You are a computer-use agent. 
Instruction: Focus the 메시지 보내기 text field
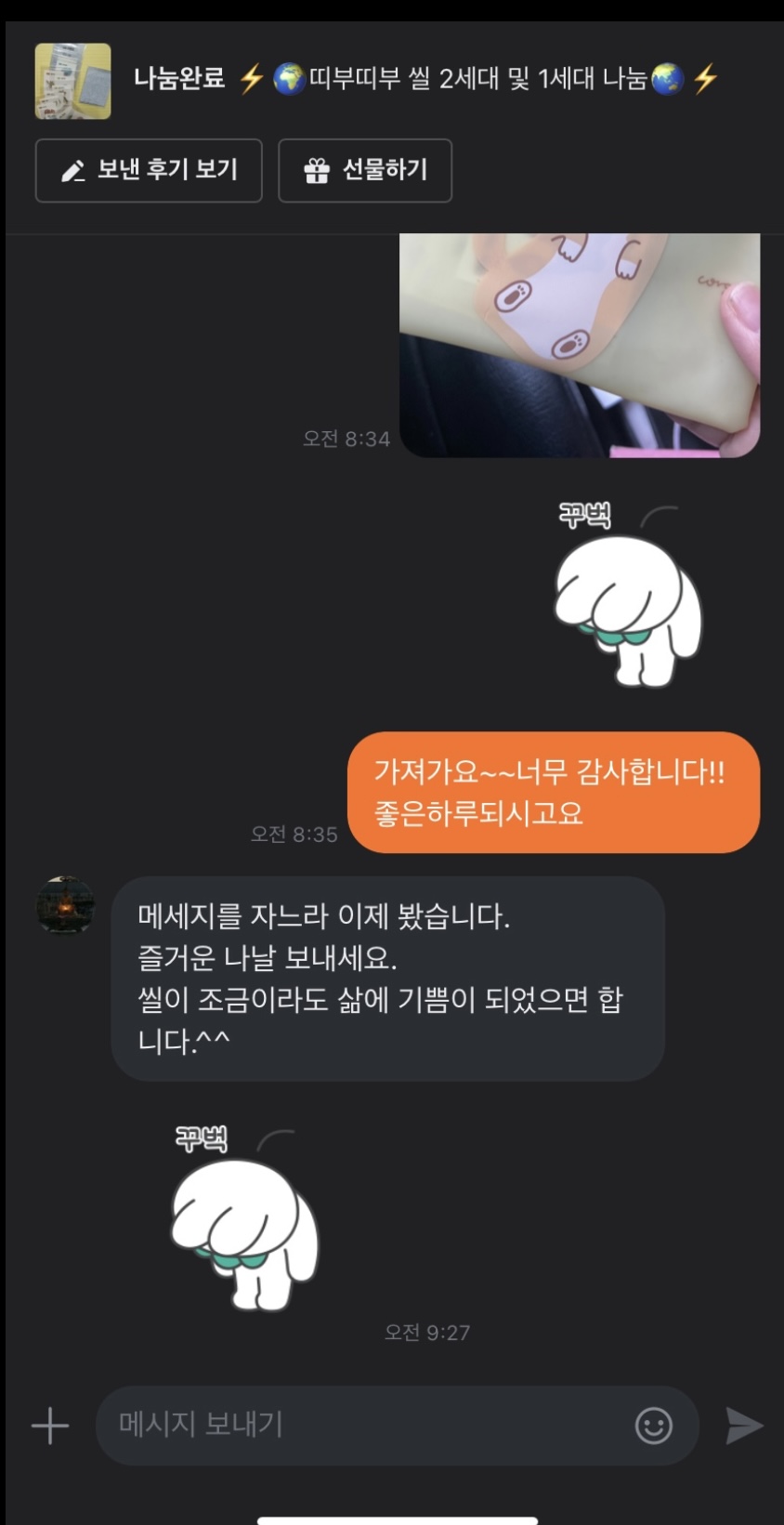(x=362, y=1425)
